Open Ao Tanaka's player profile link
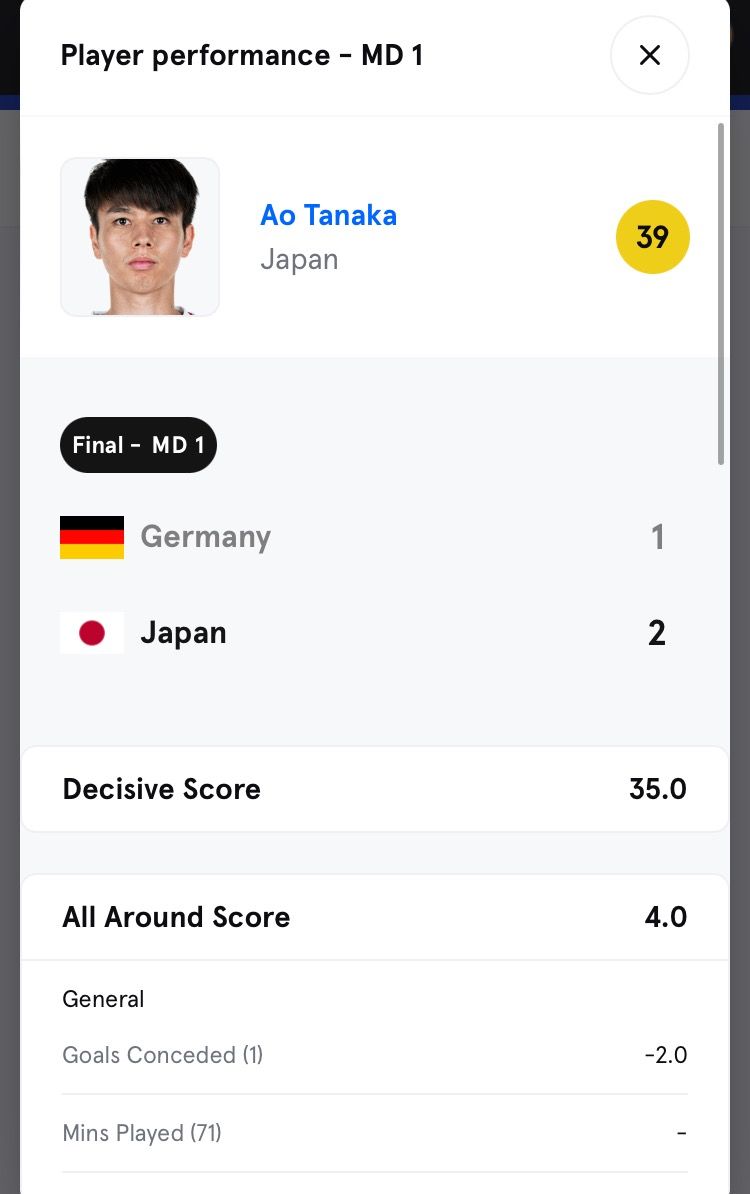Screen dimensions: 750x1194 click(328, 215)
